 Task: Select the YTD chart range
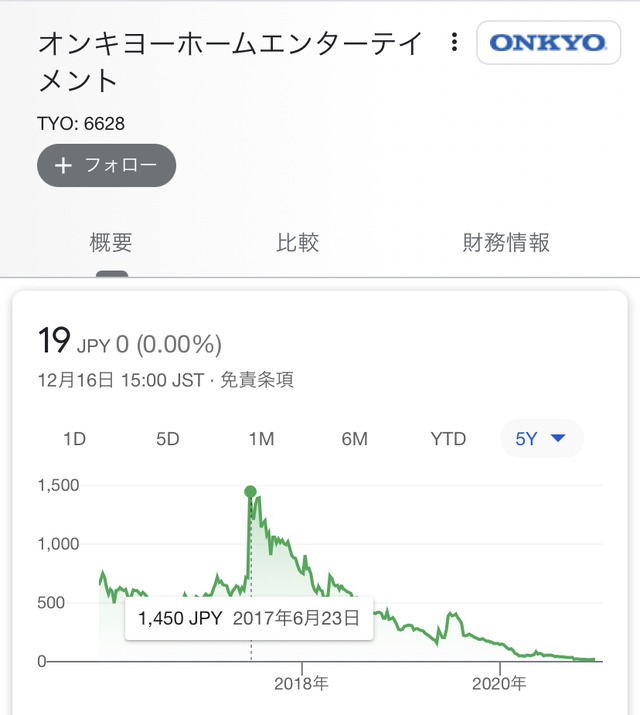click(x=448, y=439)
